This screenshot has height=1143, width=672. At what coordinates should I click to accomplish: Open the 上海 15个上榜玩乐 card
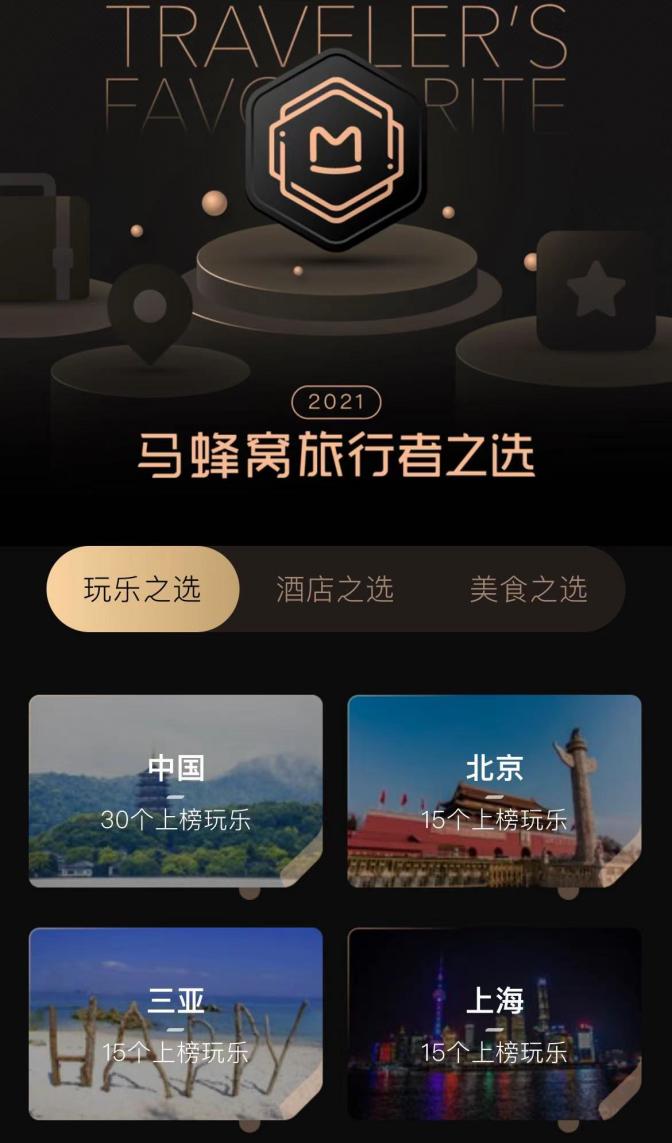(494, 1023)
